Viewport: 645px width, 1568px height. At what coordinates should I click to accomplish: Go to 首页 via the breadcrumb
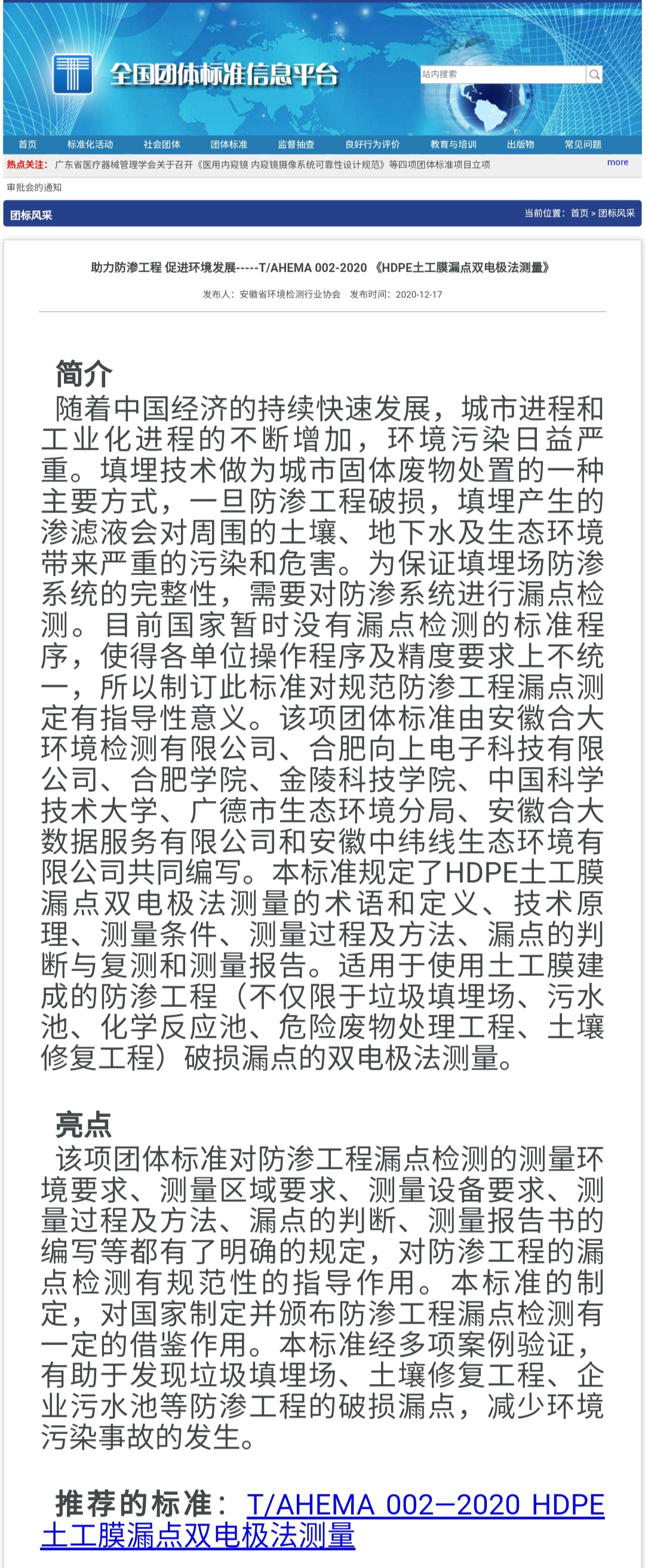(x=579, y=213)
